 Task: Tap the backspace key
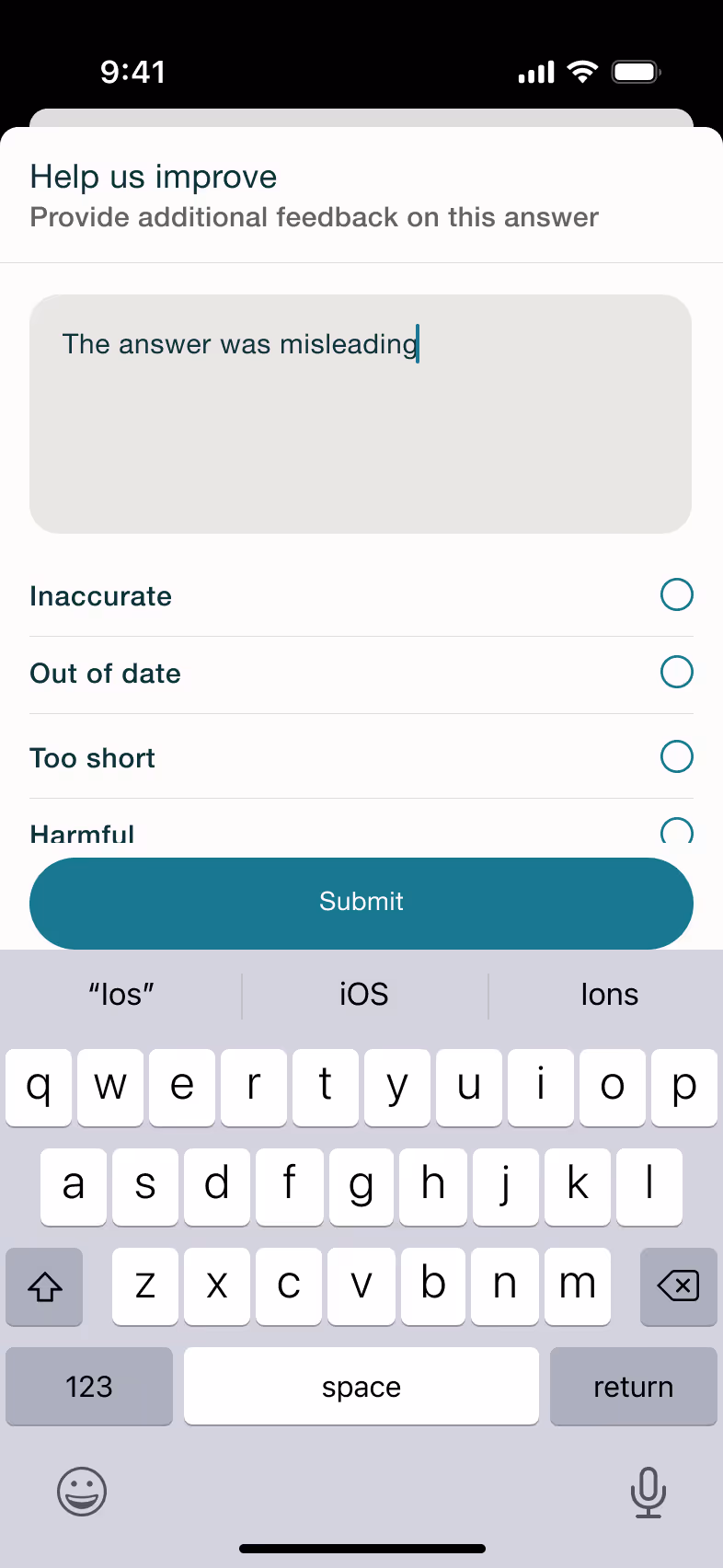679,1286
